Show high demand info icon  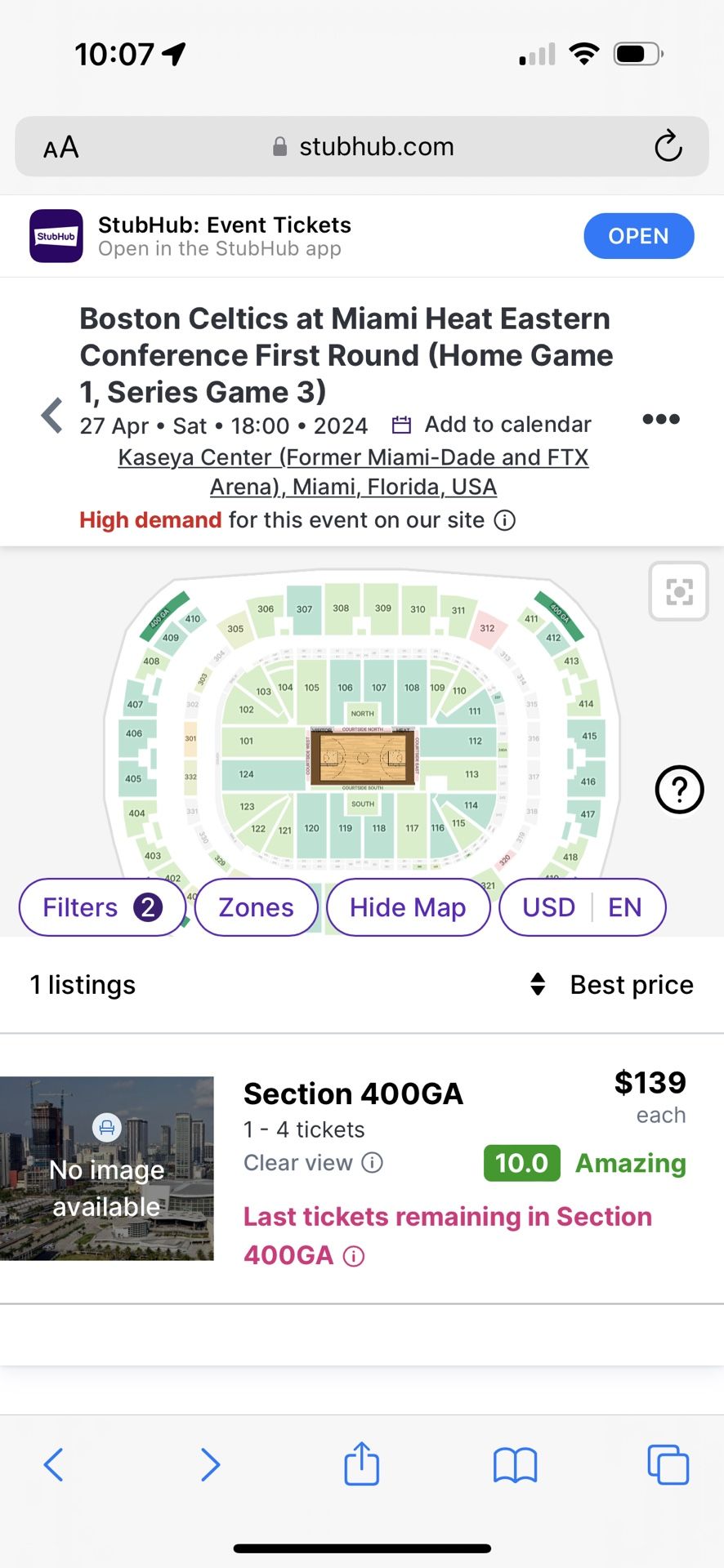505,520
